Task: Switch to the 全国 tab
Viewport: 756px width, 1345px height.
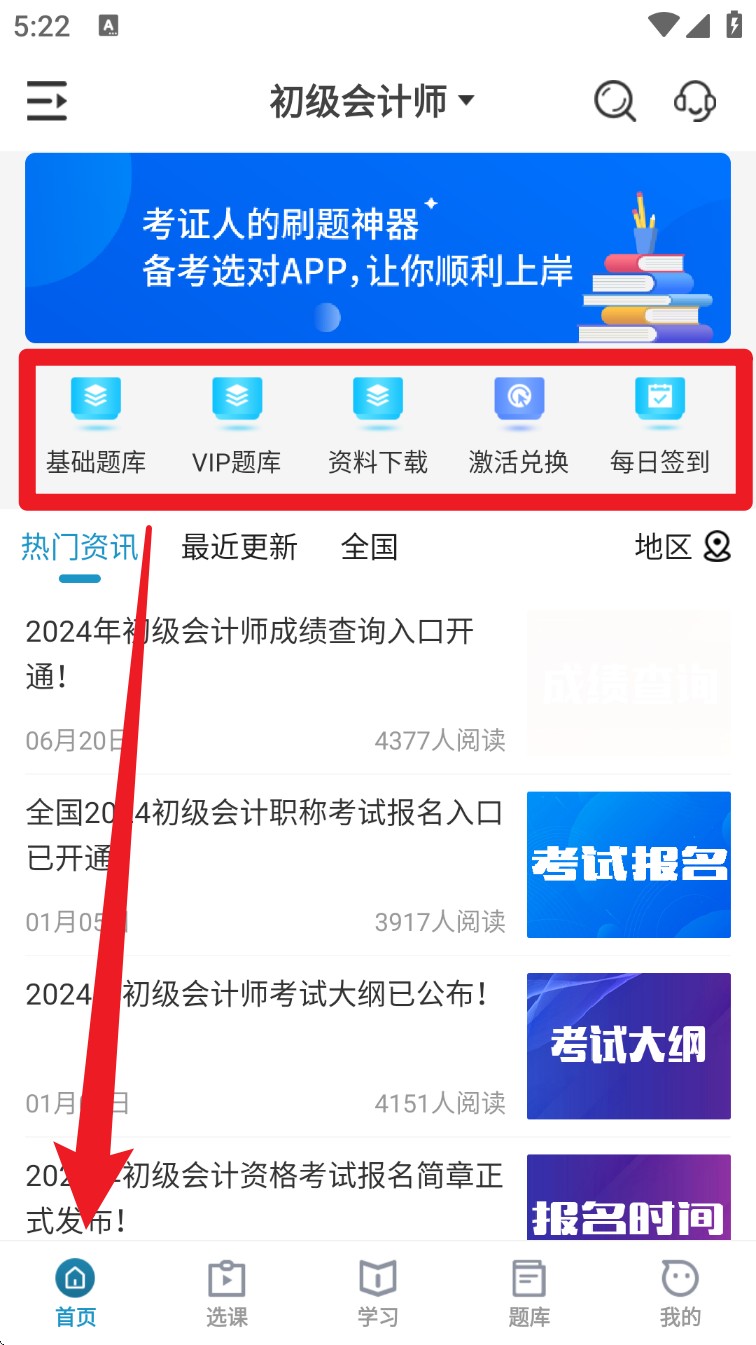Action: coord(369,547)
